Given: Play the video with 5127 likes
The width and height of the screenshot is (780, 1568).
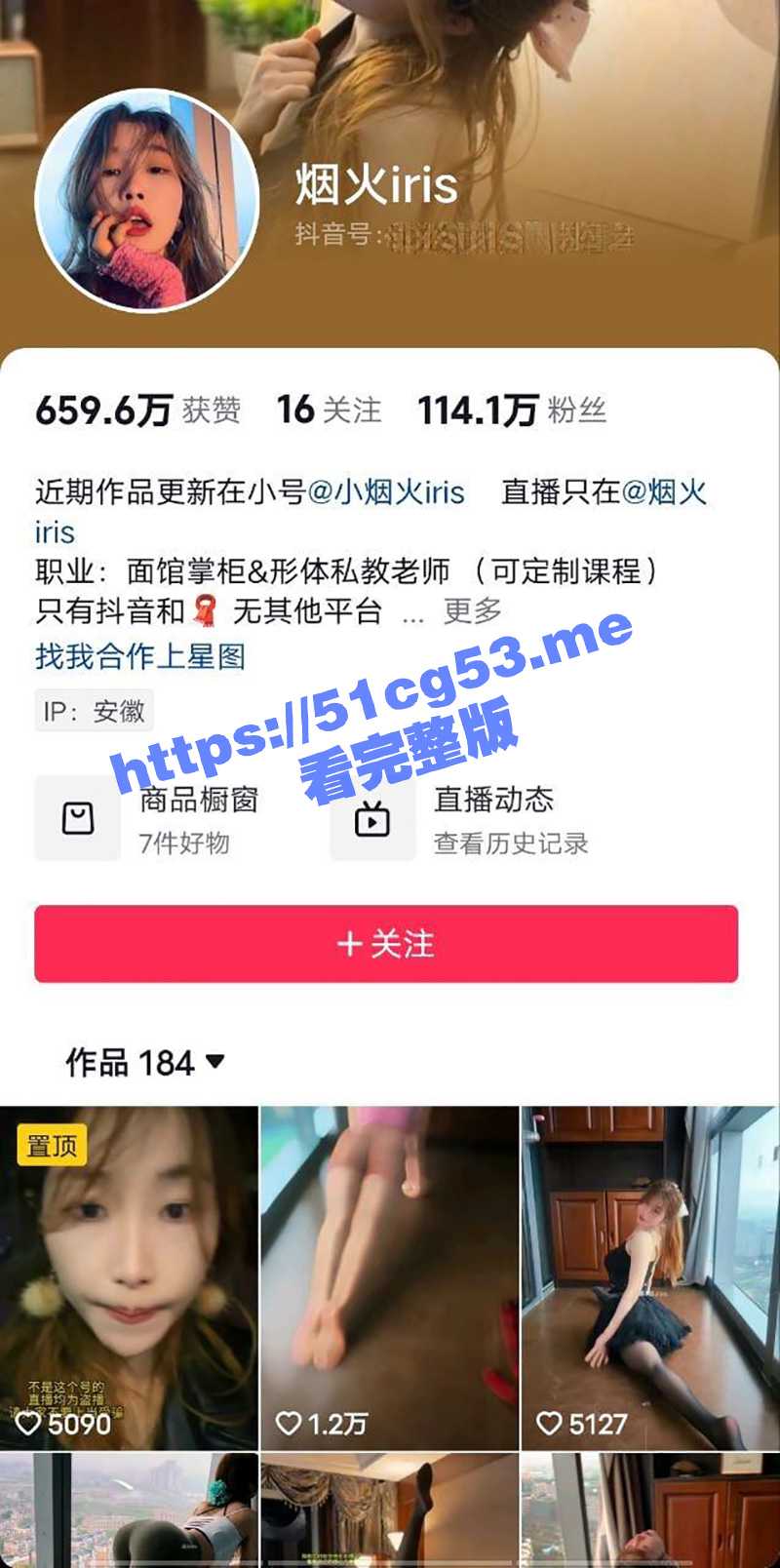Looking at the screenshot, I should pos(649,1277).
